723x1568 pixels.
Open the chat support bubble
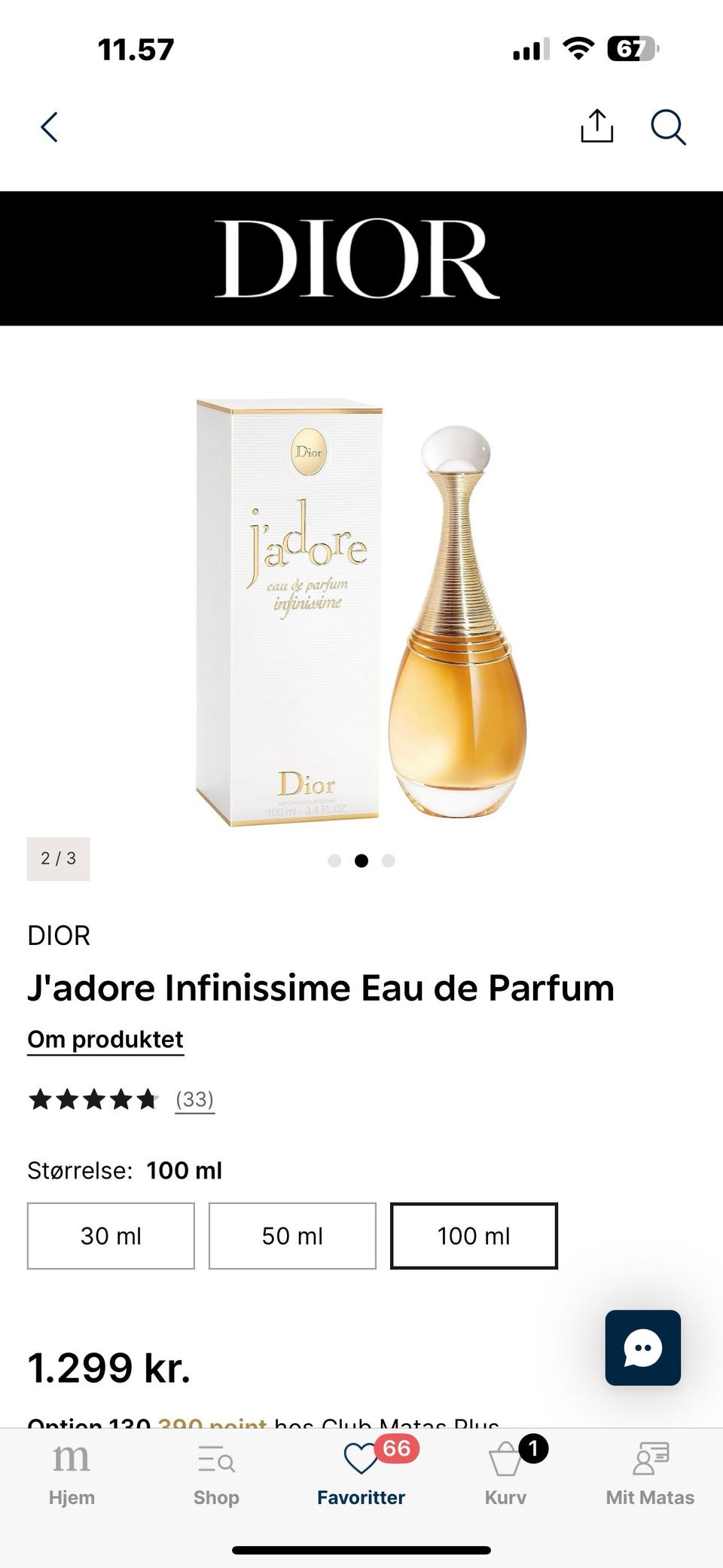coord(643,1347)
